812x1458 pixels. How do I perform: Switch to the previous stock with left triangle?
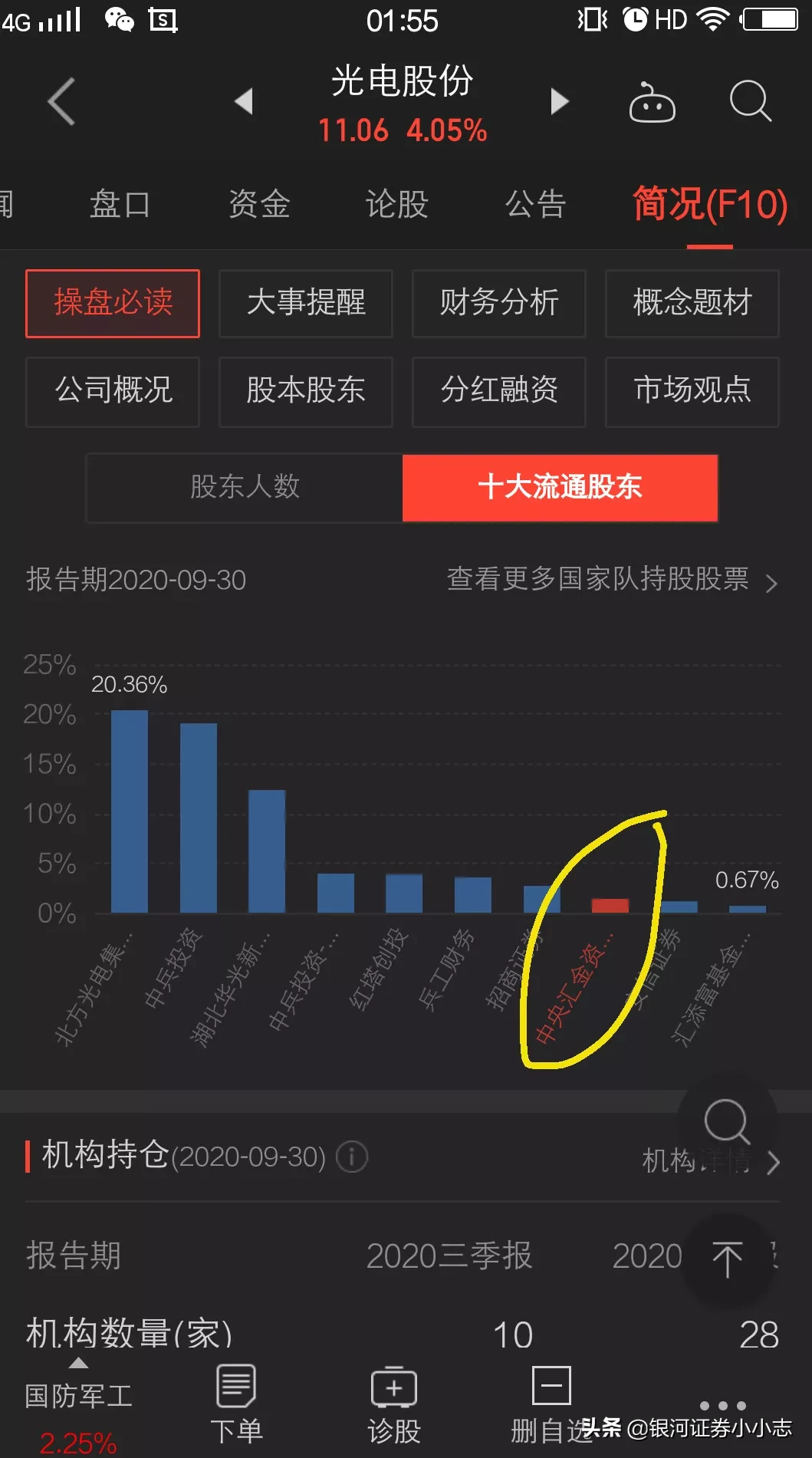tap(244, 100)
